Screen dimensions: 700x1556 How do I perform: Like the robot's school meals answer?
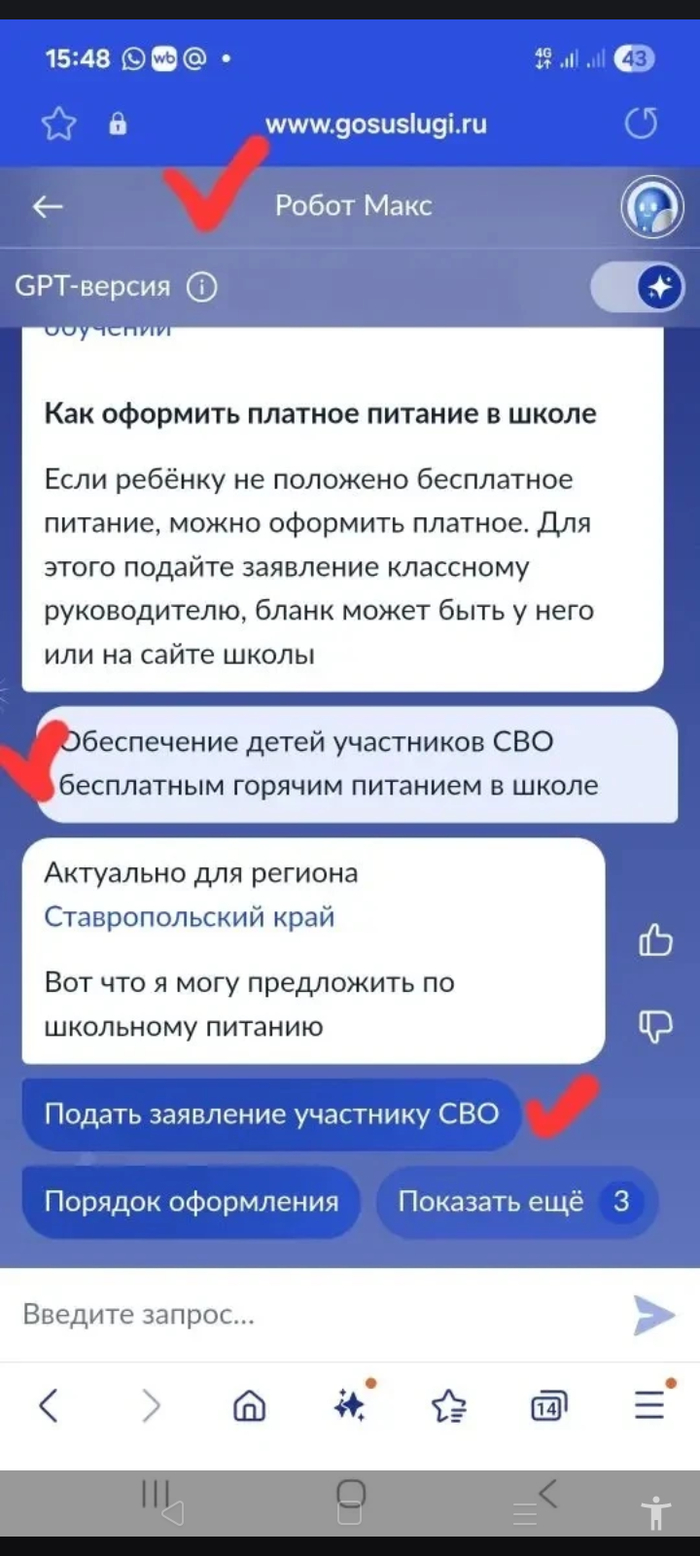tap(655, 940)
